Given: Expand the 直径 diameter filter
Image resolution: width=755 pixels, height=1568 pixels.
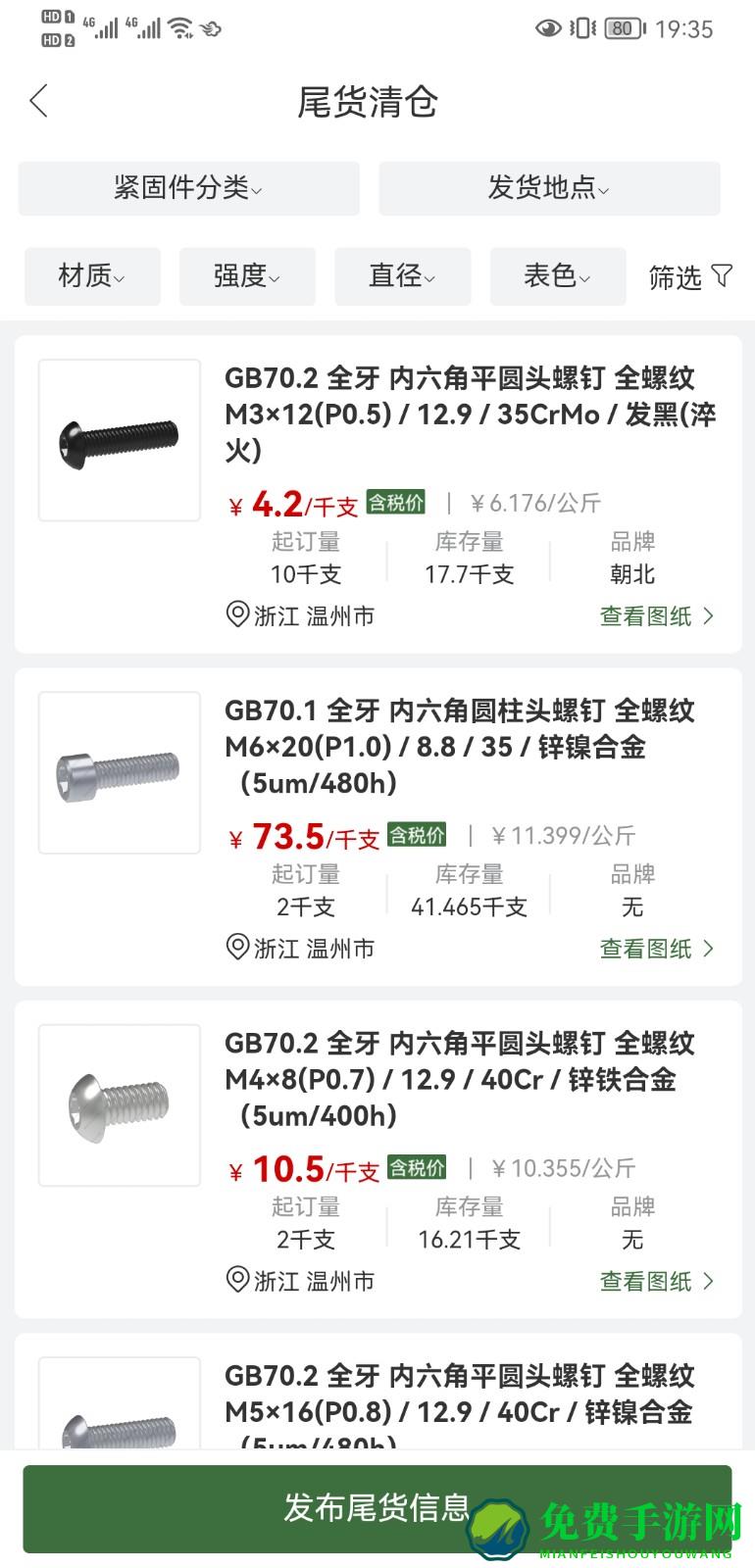Looking at the screenshot, I should [402, 276].
